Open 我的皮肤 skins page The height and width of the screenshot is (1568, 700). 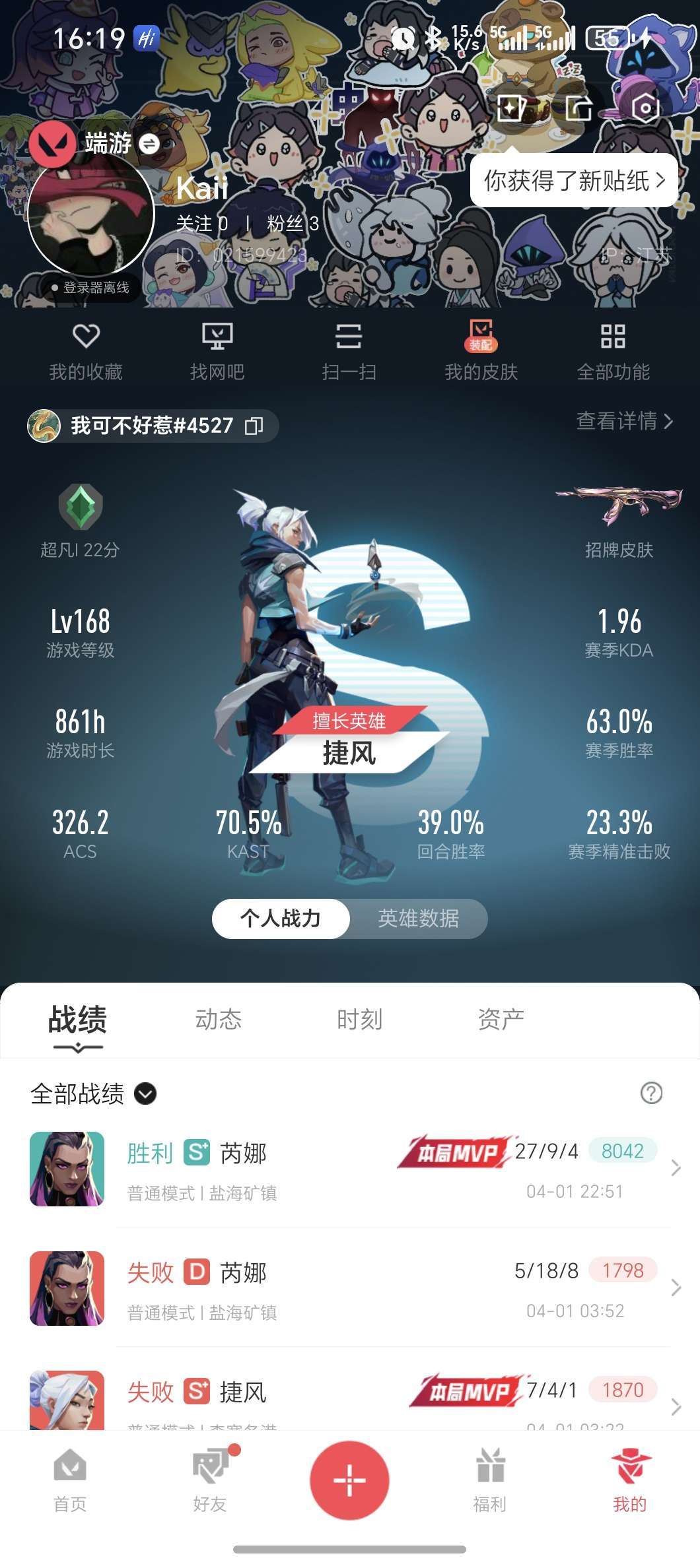480,352
